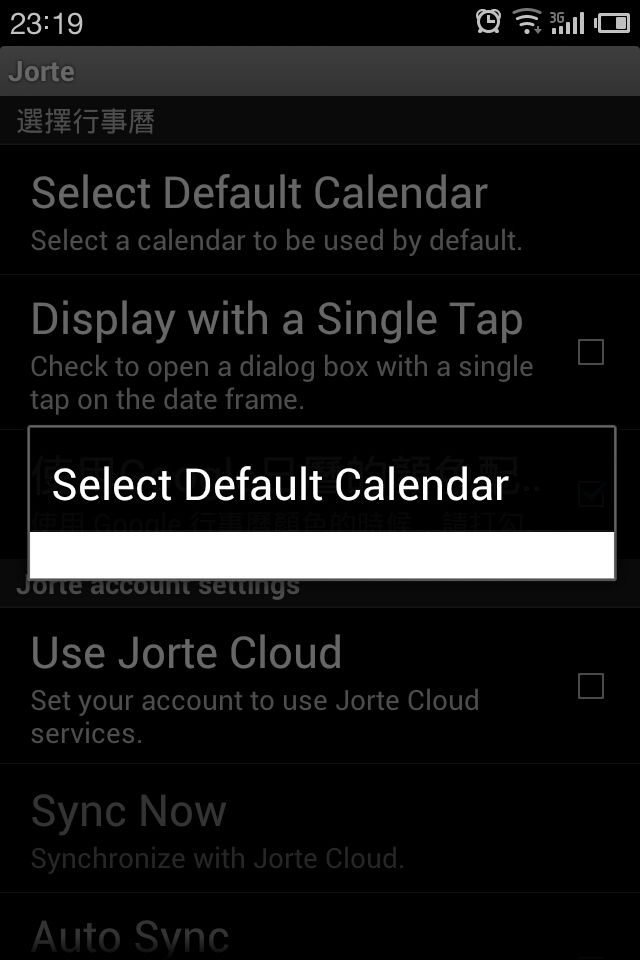Viewport: 640px width, 960px height.
Task: Tap Sync Now to synchronize with Jorte Cloud
Action: pyautogui.click(x=218, y=830)
